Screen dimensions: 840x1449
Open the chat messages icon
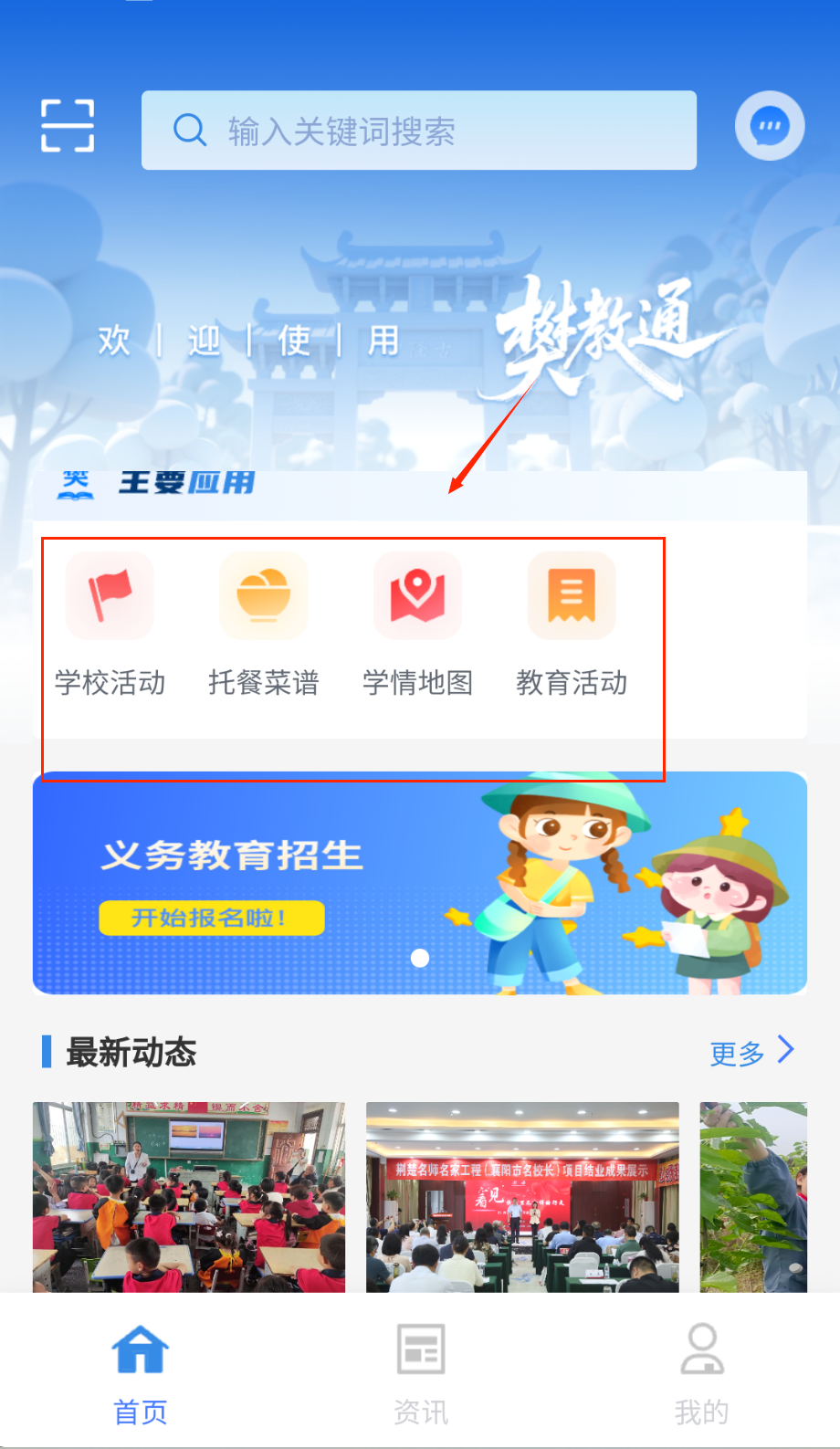[x=769, y=126]
